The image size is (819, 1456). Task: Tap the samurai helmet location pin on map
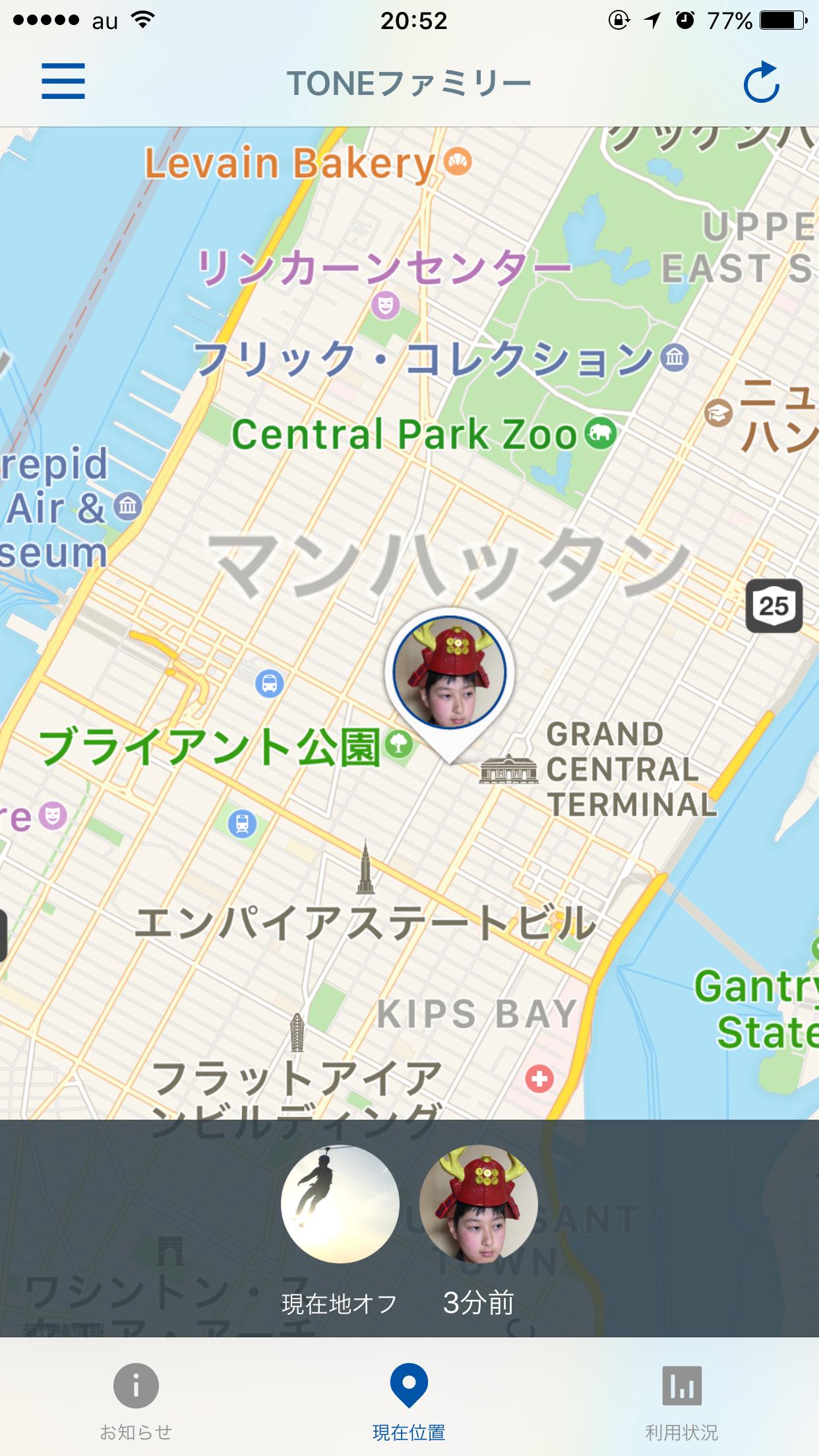coord(450,684)
